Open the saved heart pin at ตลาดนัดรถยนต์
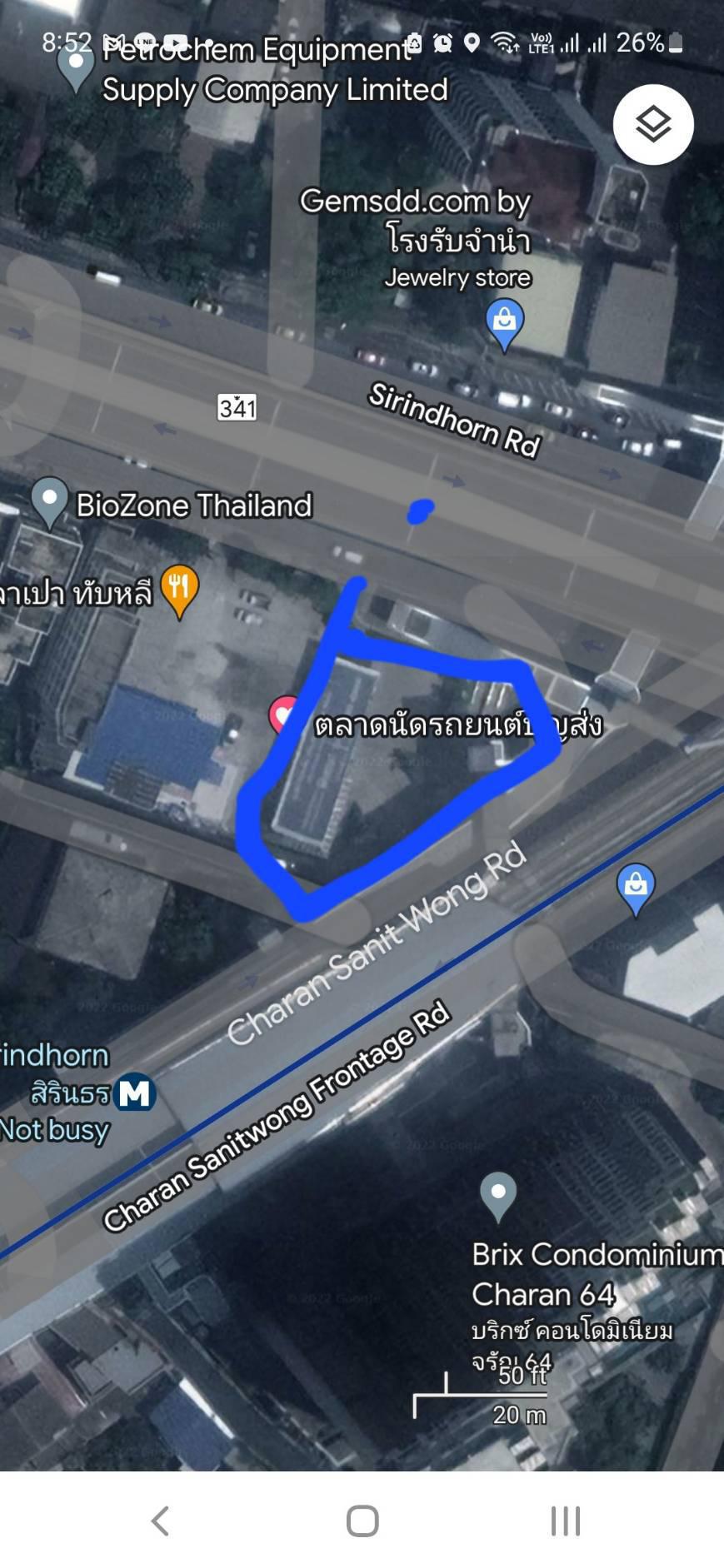Image resolution: width=724 pixels, height=1568 pixels. coord(283,714)
